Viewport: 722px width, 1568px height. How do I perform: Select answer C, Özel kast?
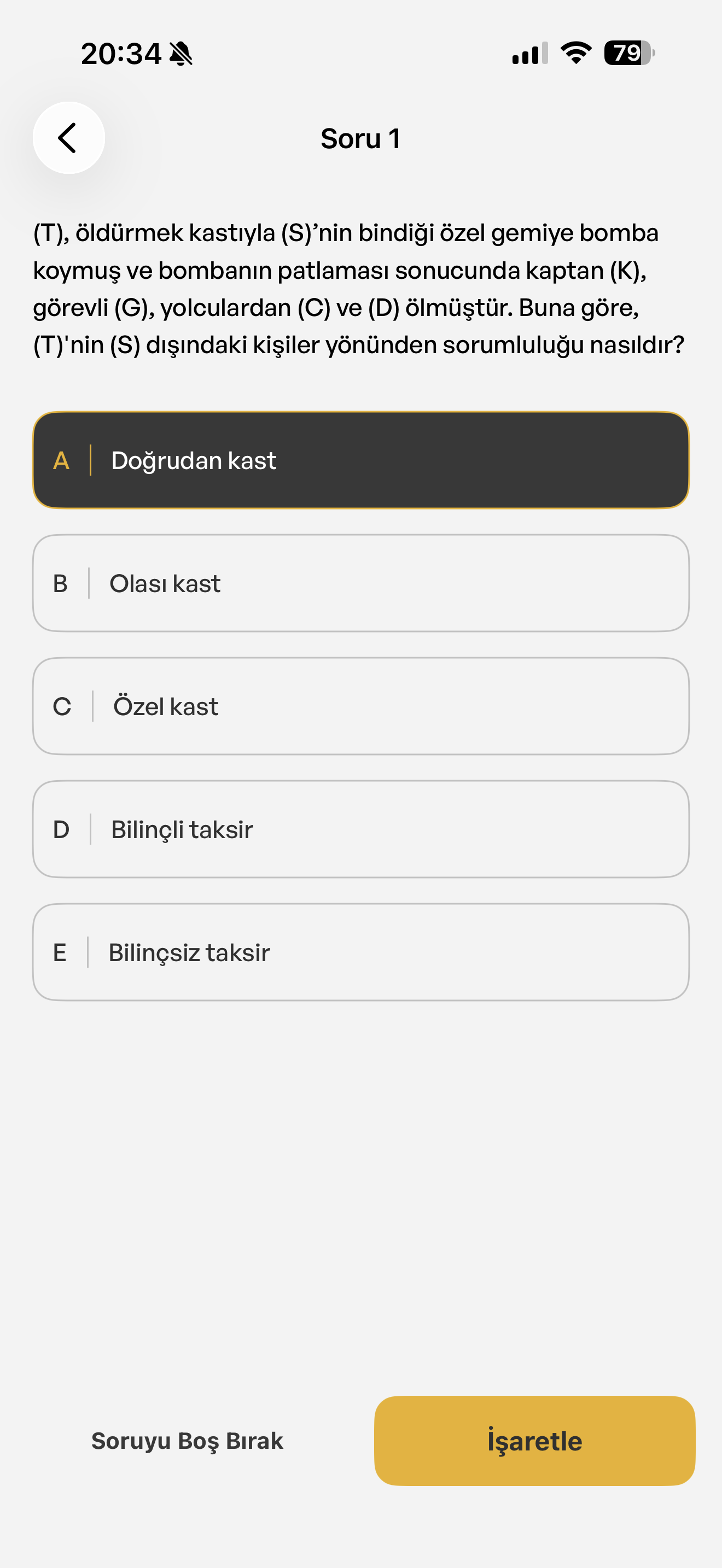point(361,706)
